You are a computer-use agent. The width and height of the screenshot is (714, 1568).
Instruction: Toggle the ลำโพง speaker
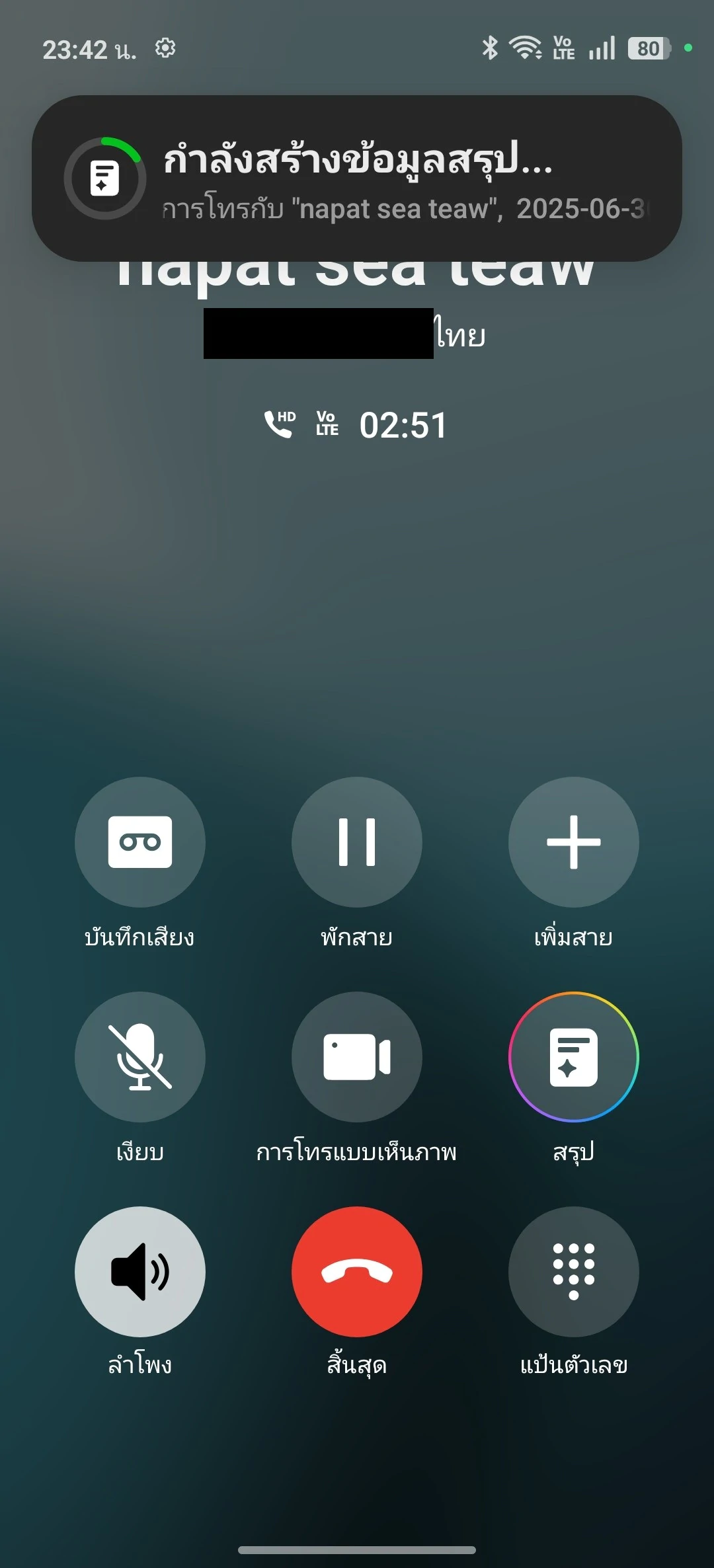point(140,1271)
